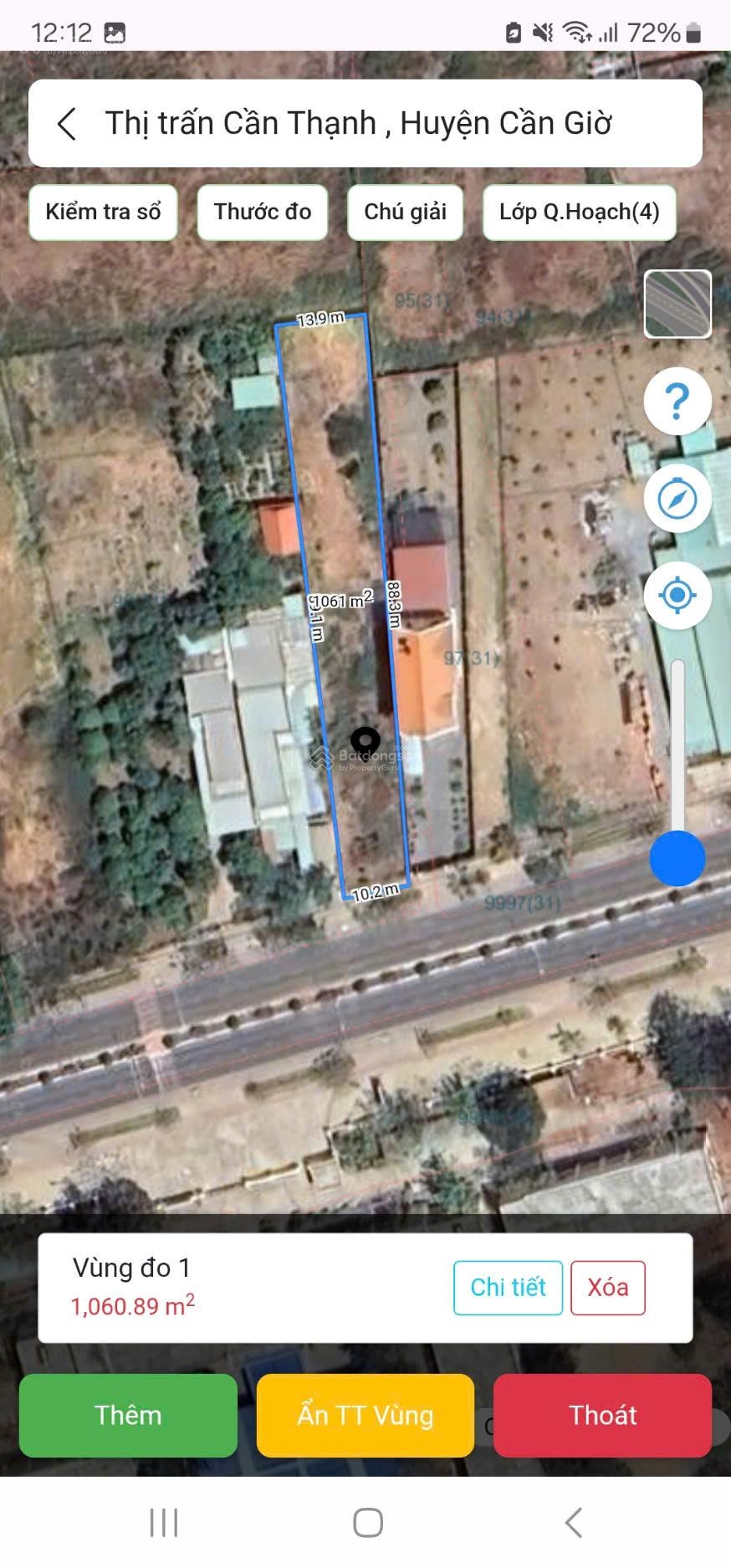
Task: Tap the blue slider handle
Action: (x=677, y=858)
